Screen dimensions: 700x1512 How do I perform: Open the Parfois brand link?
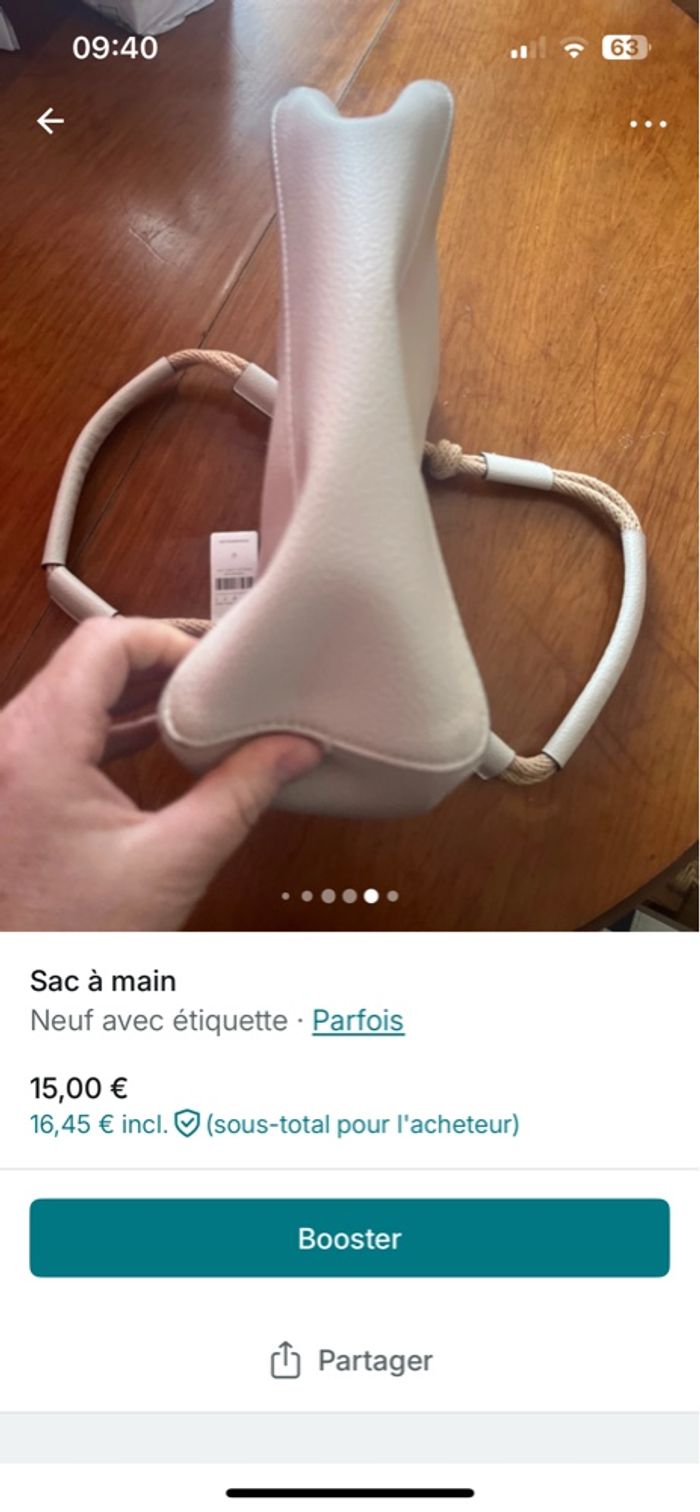point(358,1021)
